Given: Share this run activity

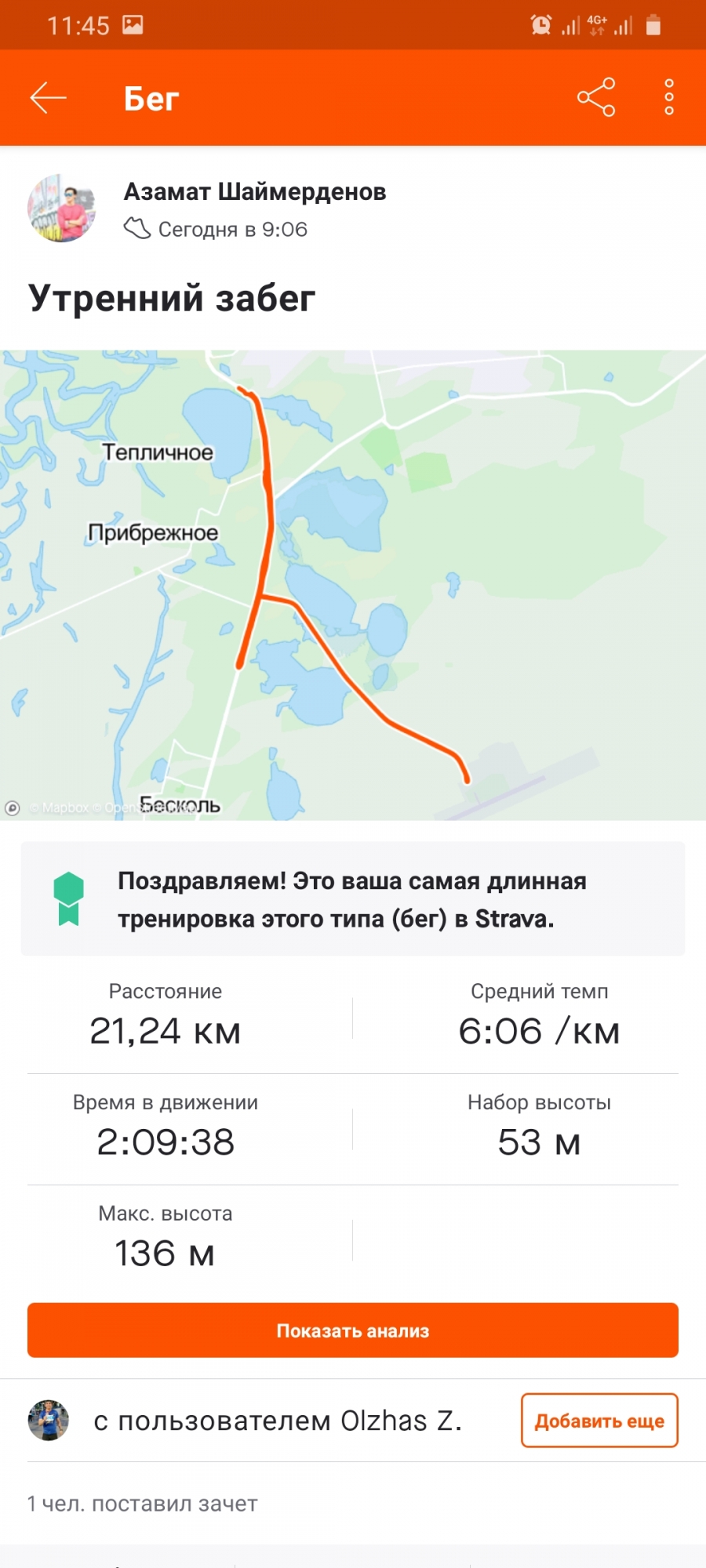Looking at the screenshot, I should coord(596,98).
